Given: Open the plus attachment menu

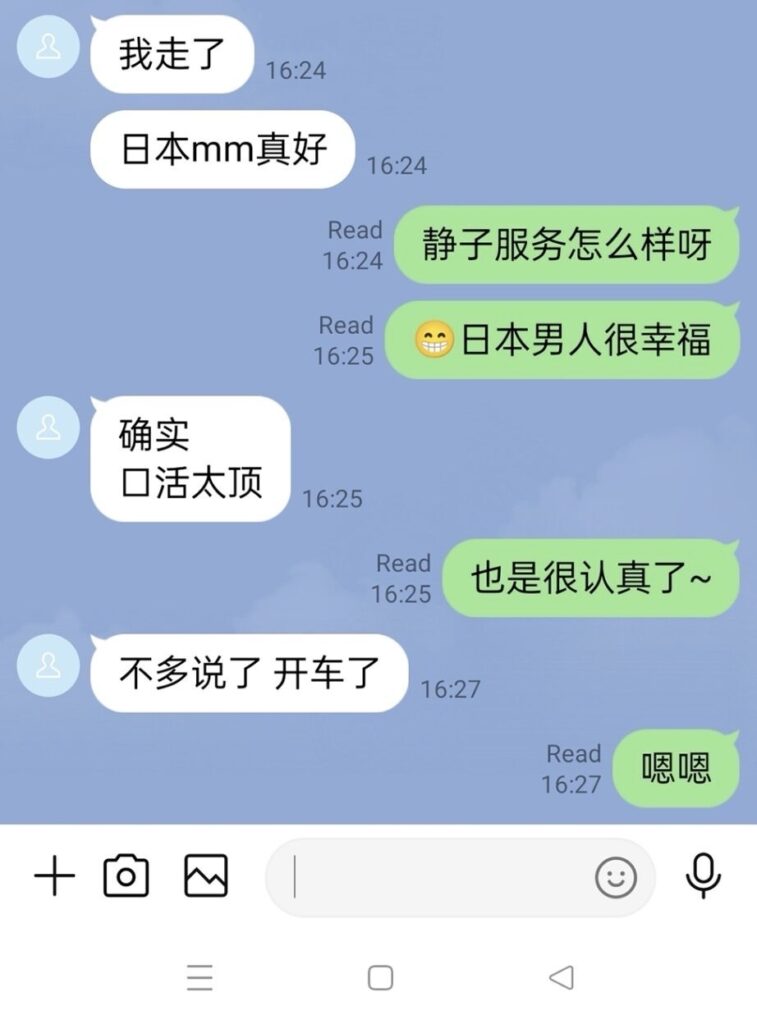Looking at the screenshot, I should pos(54,877).
